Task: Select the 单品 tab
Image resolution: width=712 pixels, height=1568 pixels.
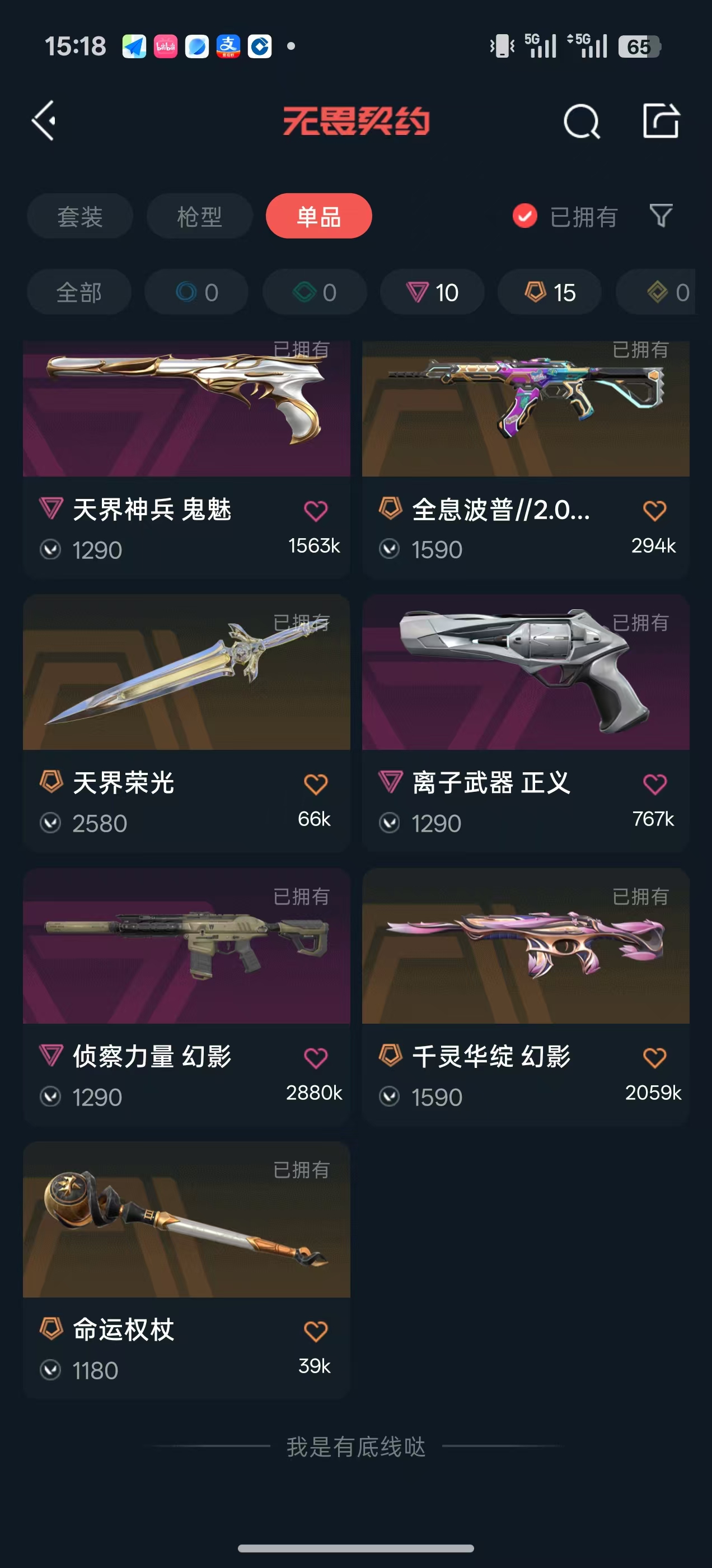Action: (x=319, y=216)
